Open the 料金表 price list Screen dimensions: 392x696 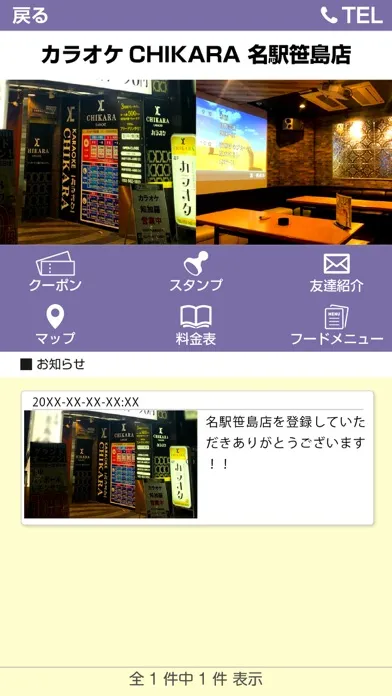196,325
